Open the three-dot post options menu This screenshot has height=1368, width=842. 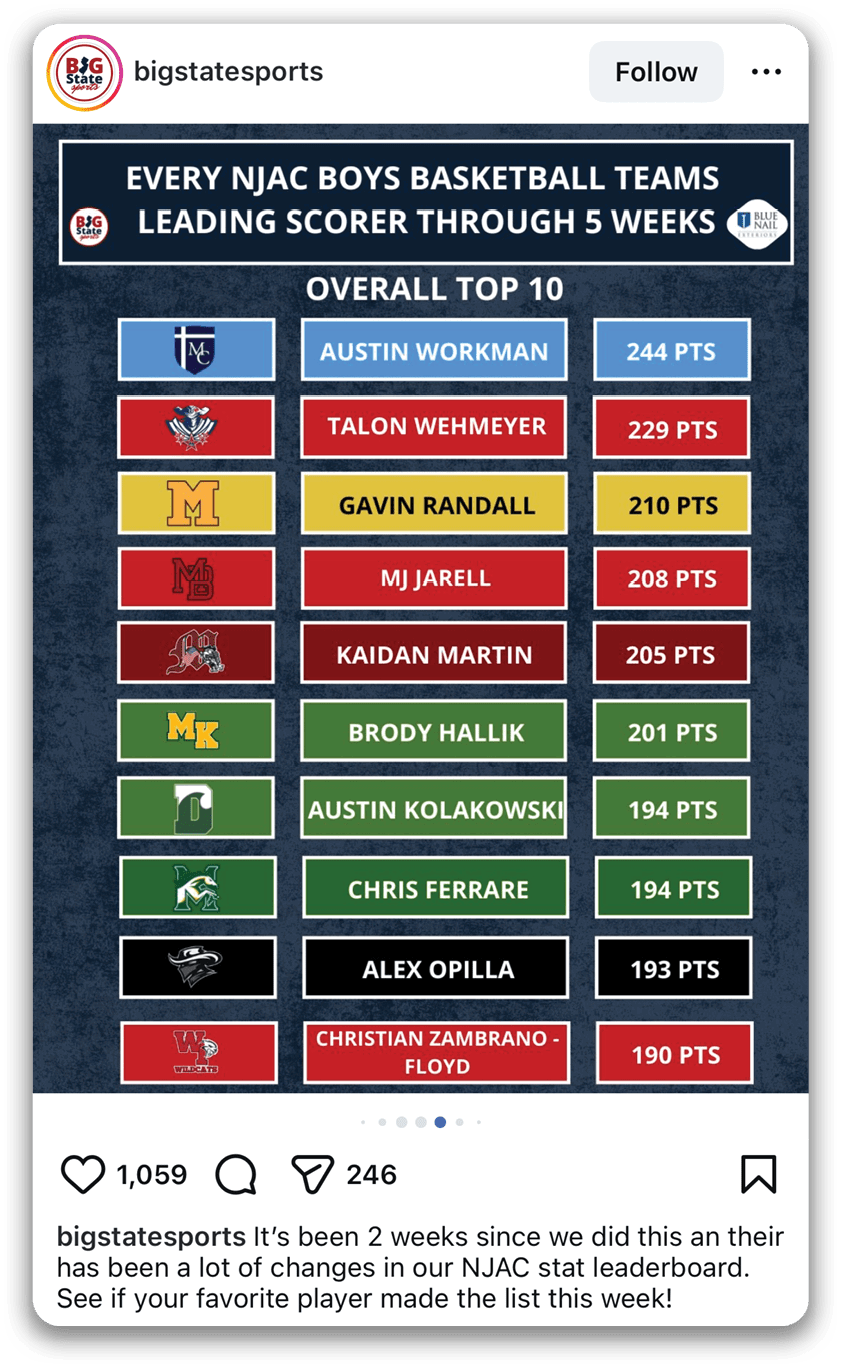[x=766, y=72]
